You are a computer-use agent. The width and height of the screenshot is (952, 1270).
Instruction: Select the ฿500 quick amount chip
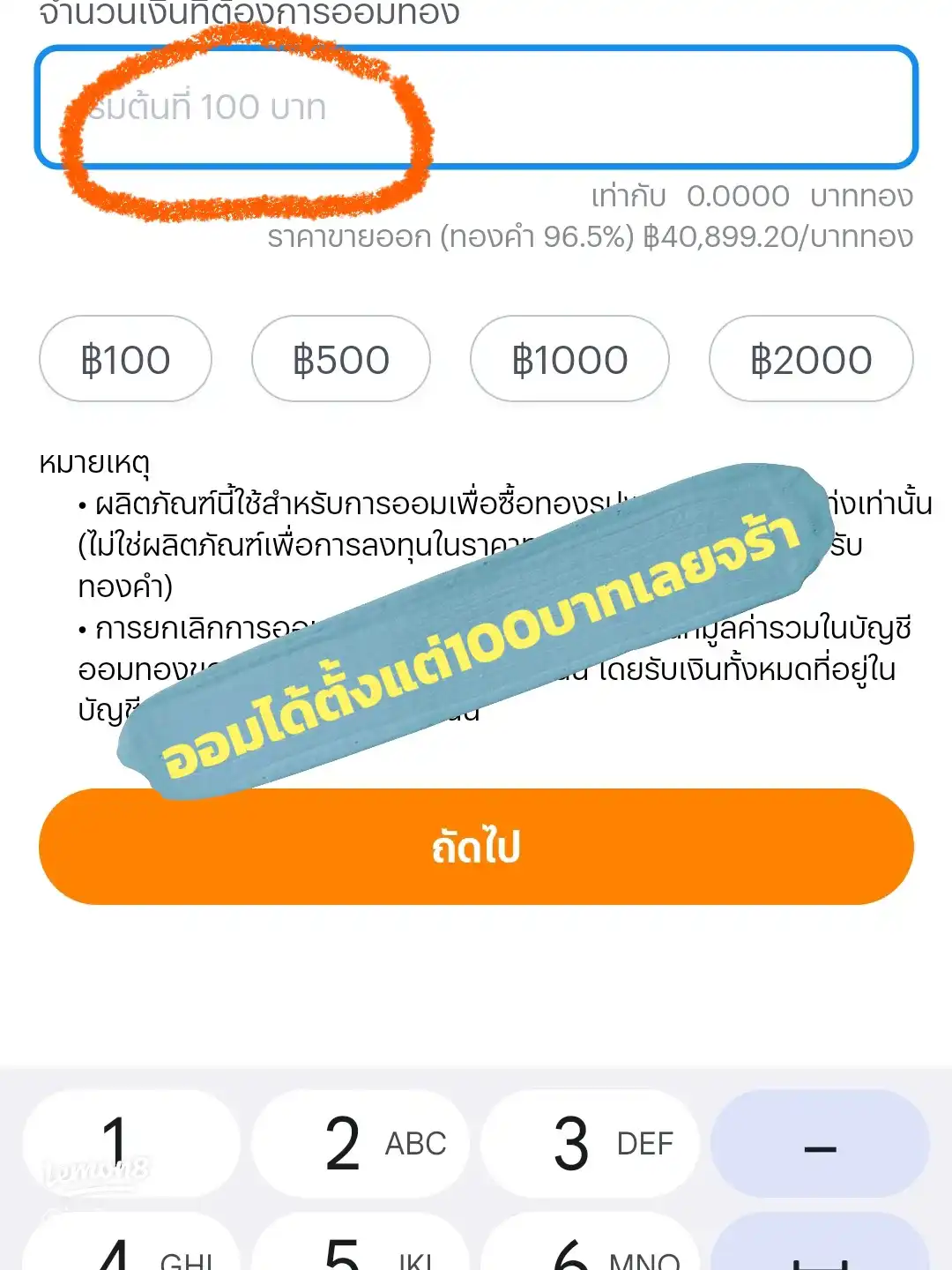tap(341, 359)
